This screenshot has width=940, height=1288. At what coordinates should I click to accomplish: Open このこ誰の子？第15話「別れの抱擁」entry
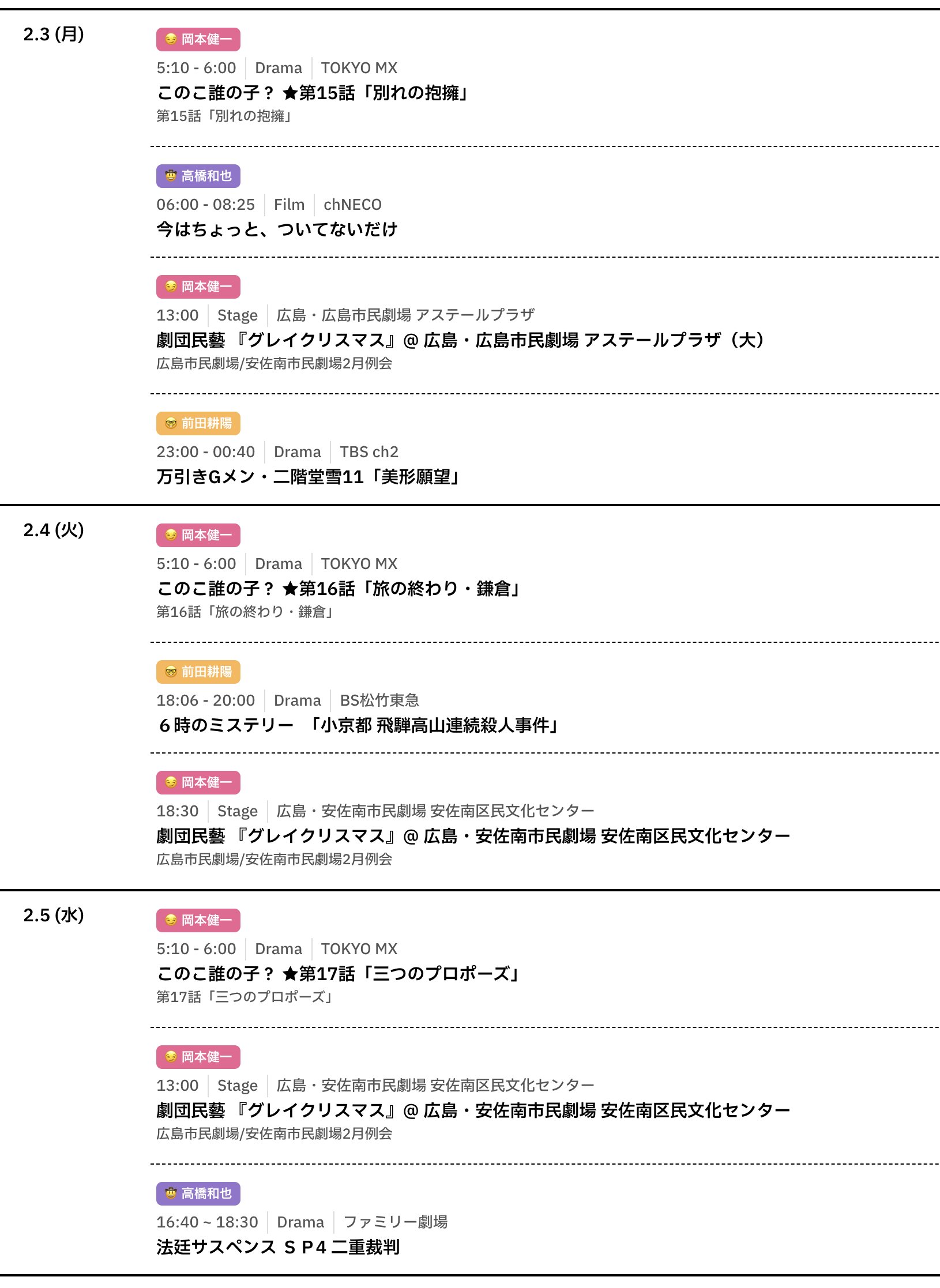312,93
